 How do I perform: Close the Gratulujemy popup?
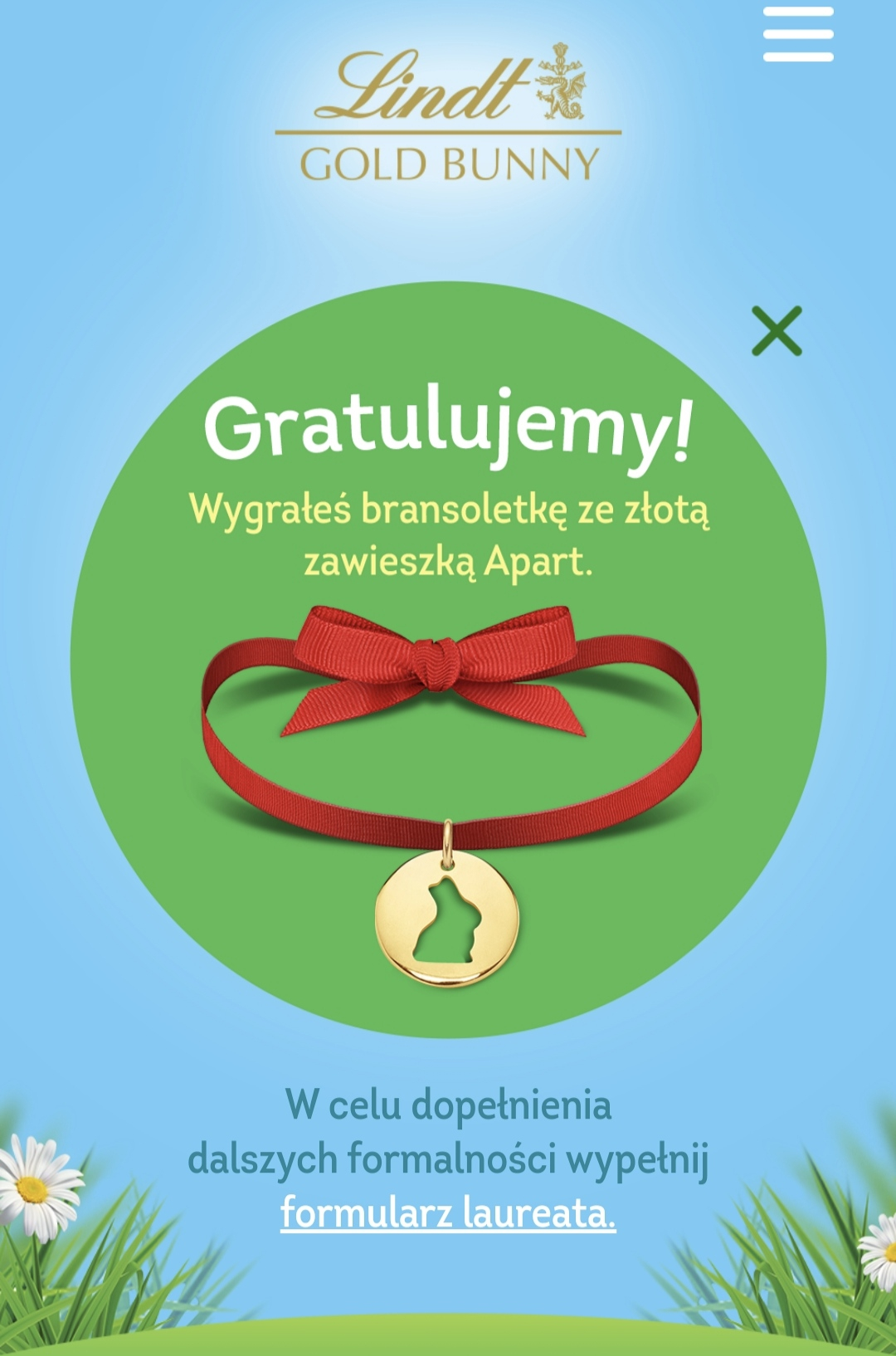(x=777, y=330)
